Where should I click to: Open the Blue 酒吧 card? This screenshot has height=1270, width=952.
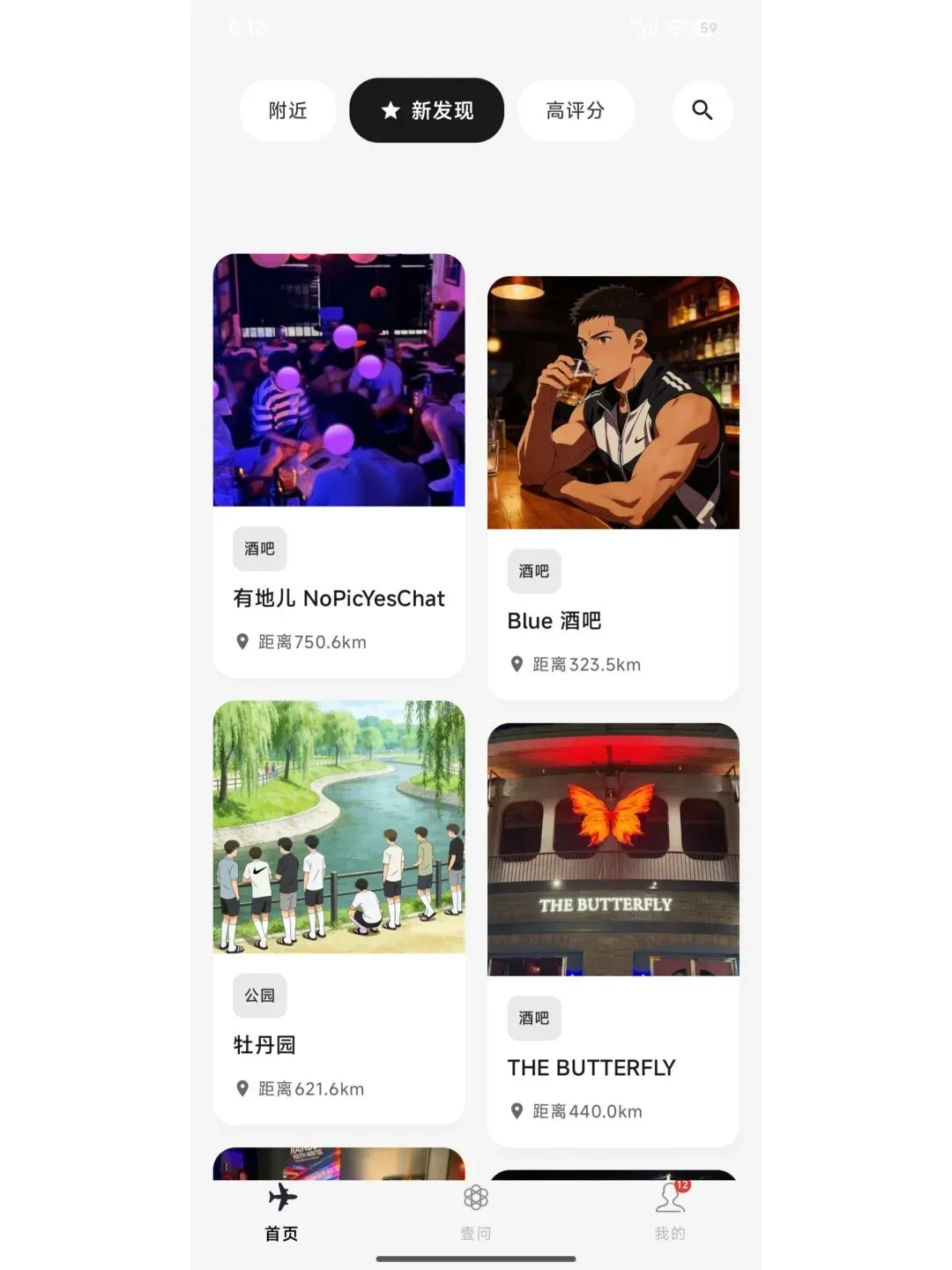tap(614, 488)
